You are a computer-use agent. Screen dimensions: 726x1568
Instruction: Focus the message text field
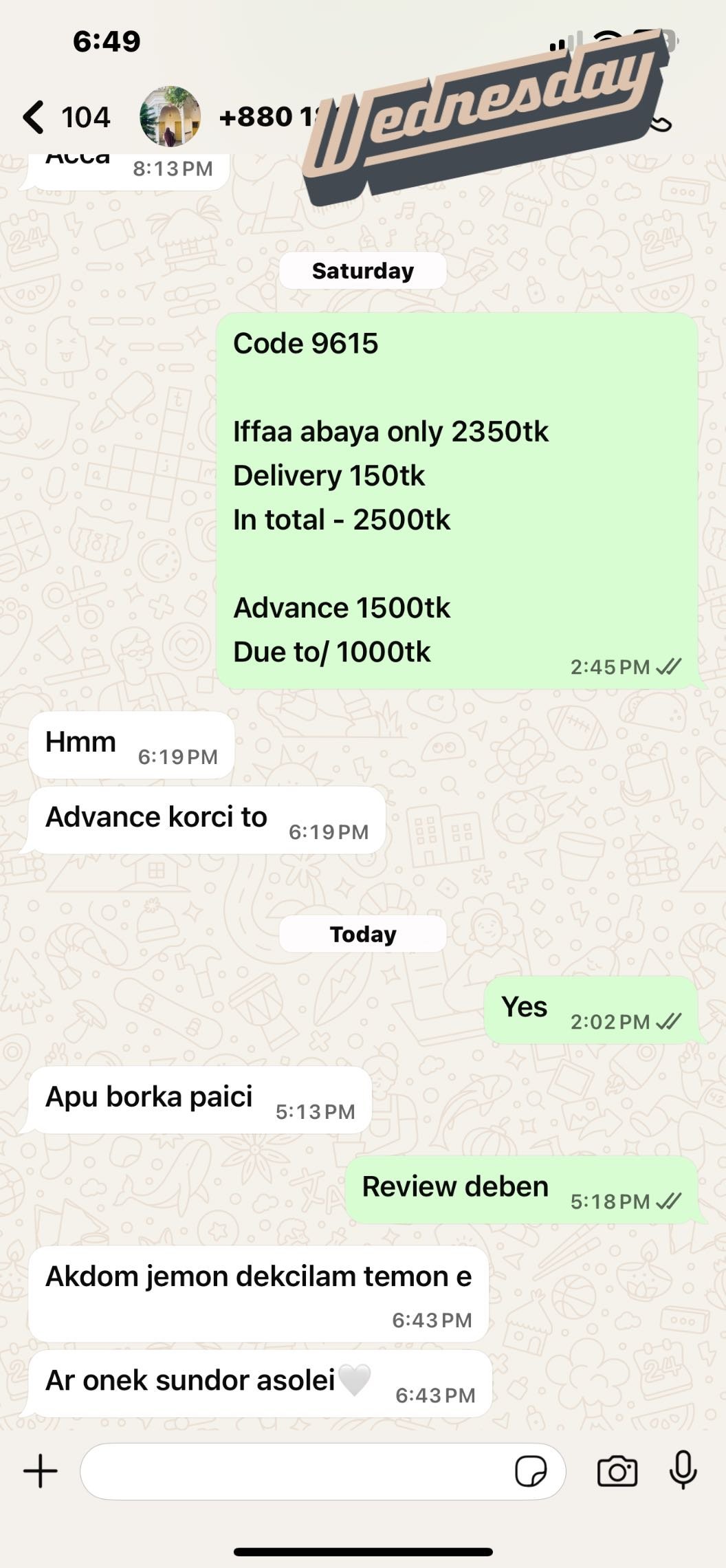(x=296, y=1471)
